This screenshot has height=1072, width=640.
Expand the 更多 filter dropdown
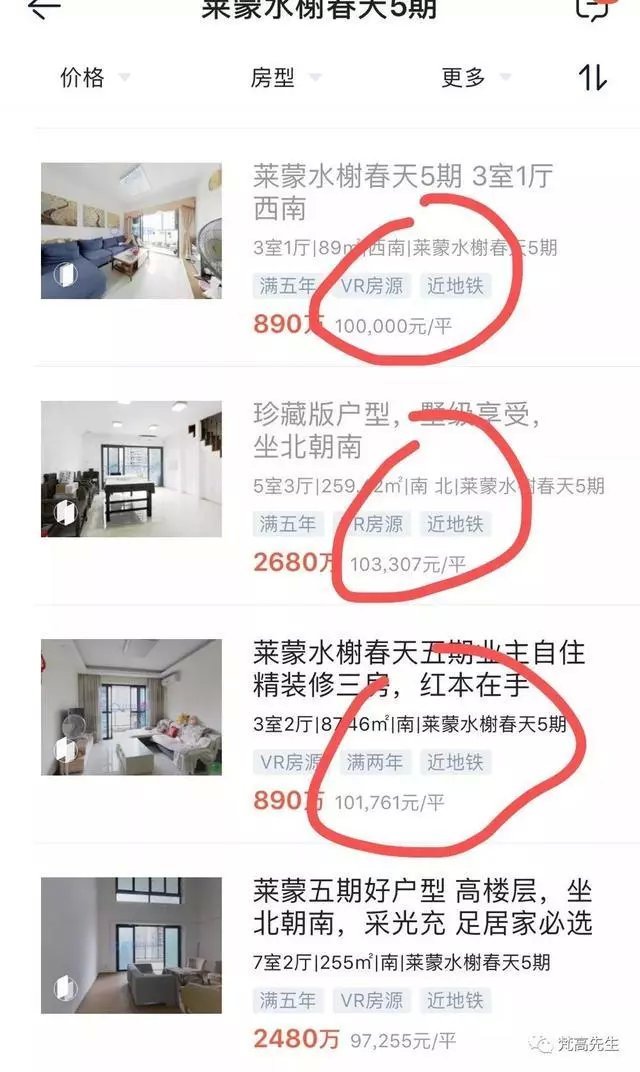(477, 77)
